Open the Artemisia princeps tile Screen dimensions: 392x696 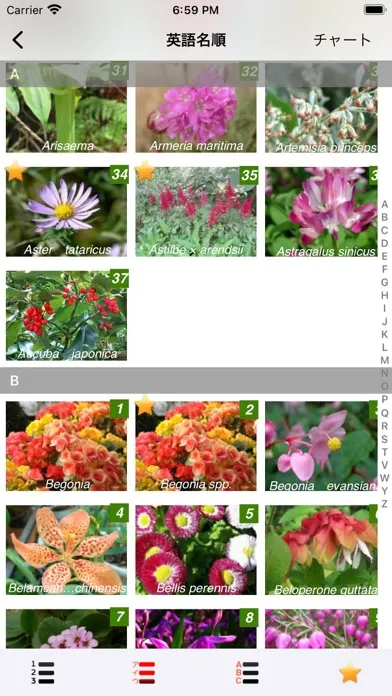(x=321, y=108)
